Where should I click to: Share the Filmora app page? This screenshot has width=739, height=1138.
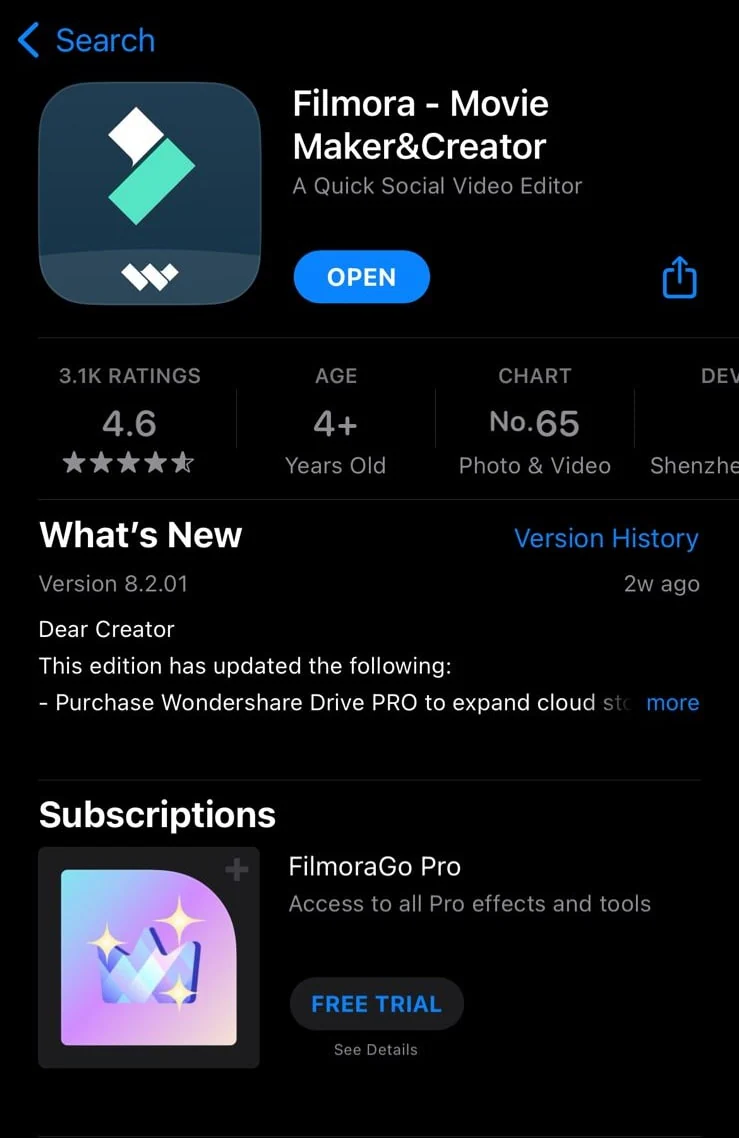679,277
